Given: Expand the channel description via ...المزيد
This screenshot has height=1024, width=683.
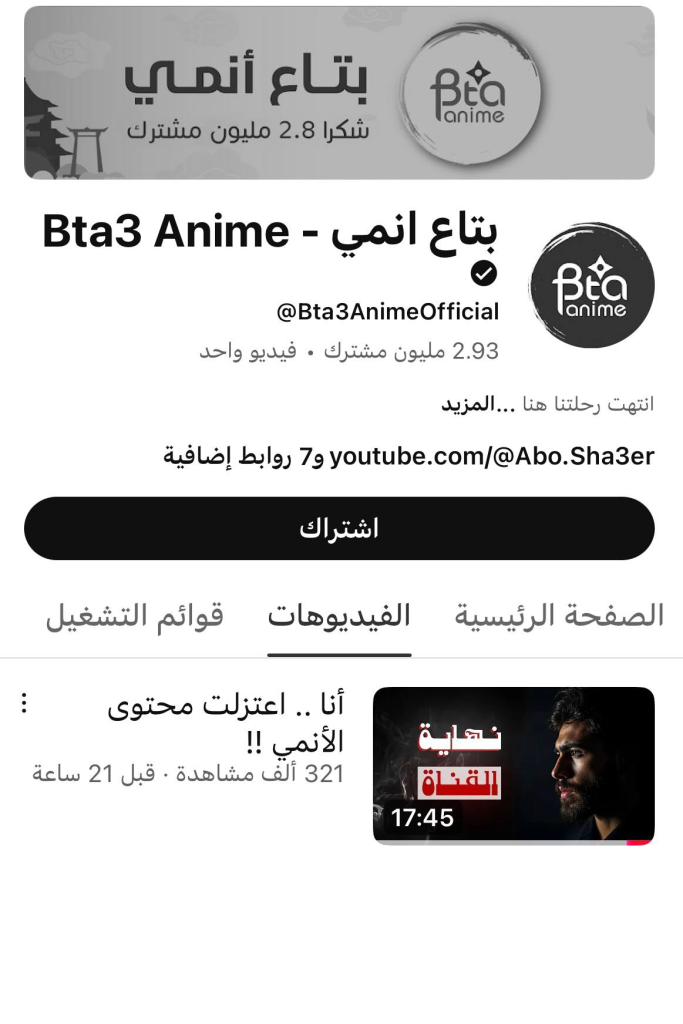Looking at the screenshot, I should [468, 404].
